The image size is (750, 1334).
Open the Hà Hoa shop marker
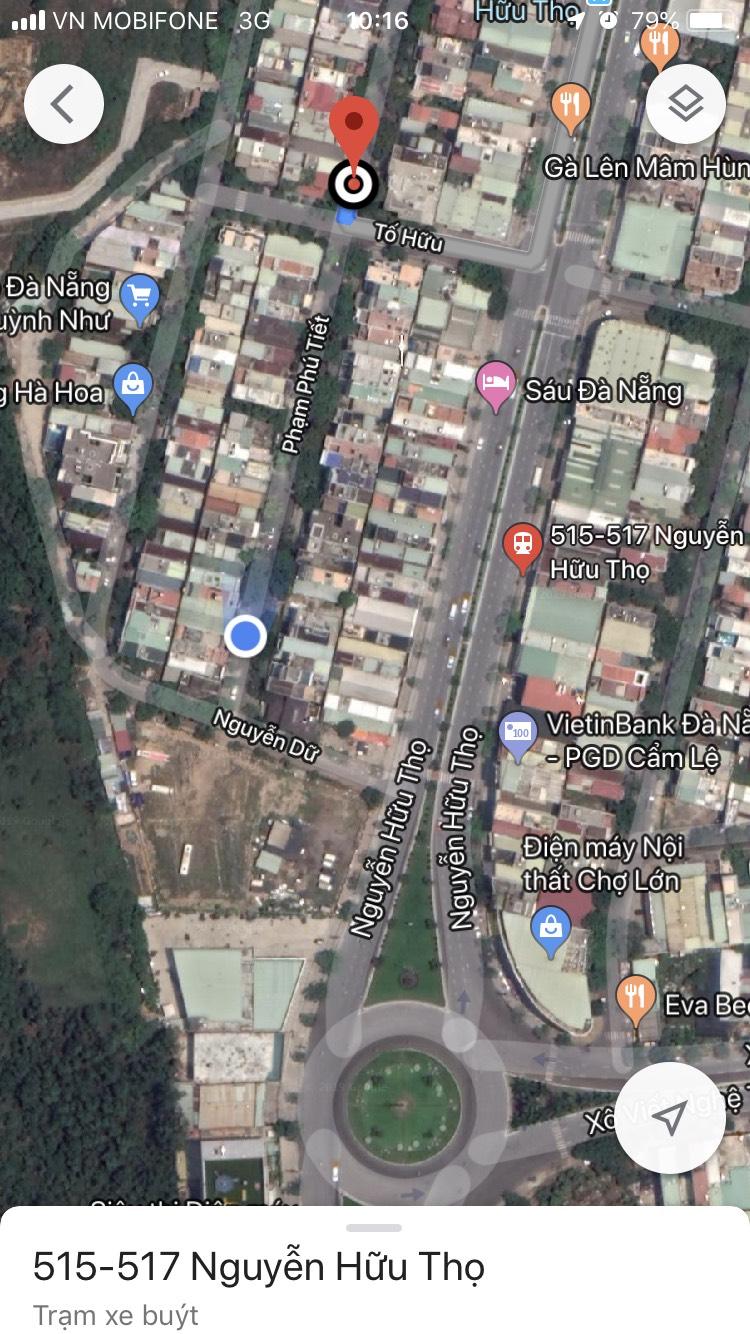click(132, 387)
